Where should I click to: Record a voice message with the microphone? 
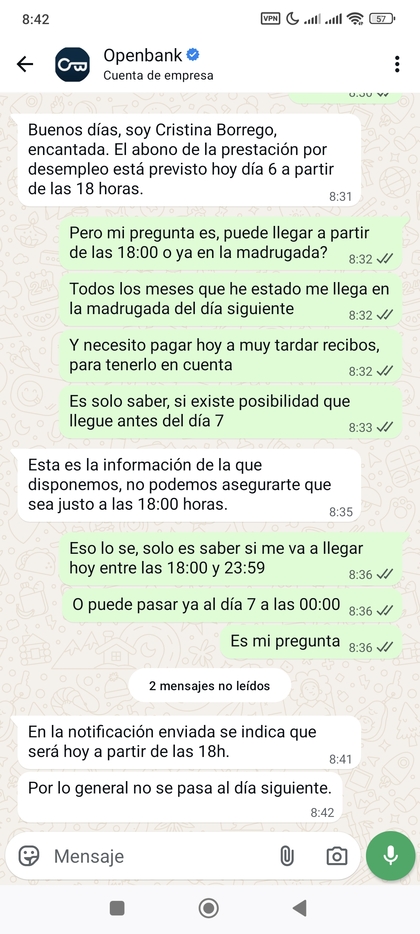391,856
